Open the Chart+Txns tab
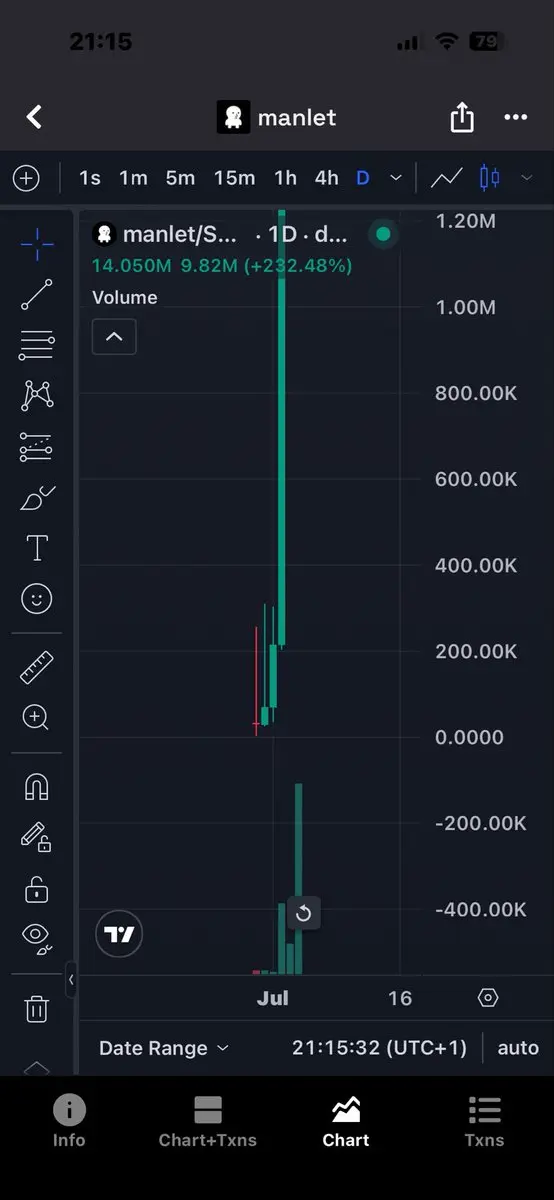The image size is (554, 1200). [x=208, y=1121]
